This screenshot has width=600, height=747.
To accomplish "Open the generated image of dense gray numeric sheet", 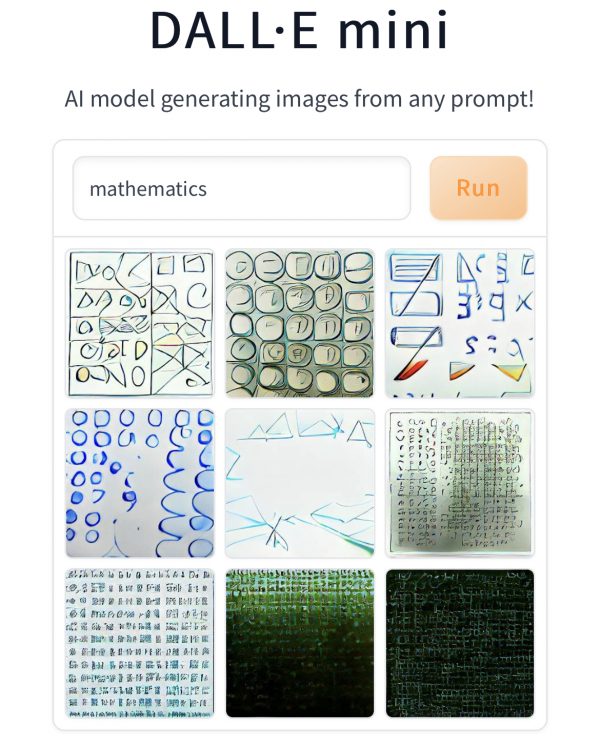I will [460, 483].
